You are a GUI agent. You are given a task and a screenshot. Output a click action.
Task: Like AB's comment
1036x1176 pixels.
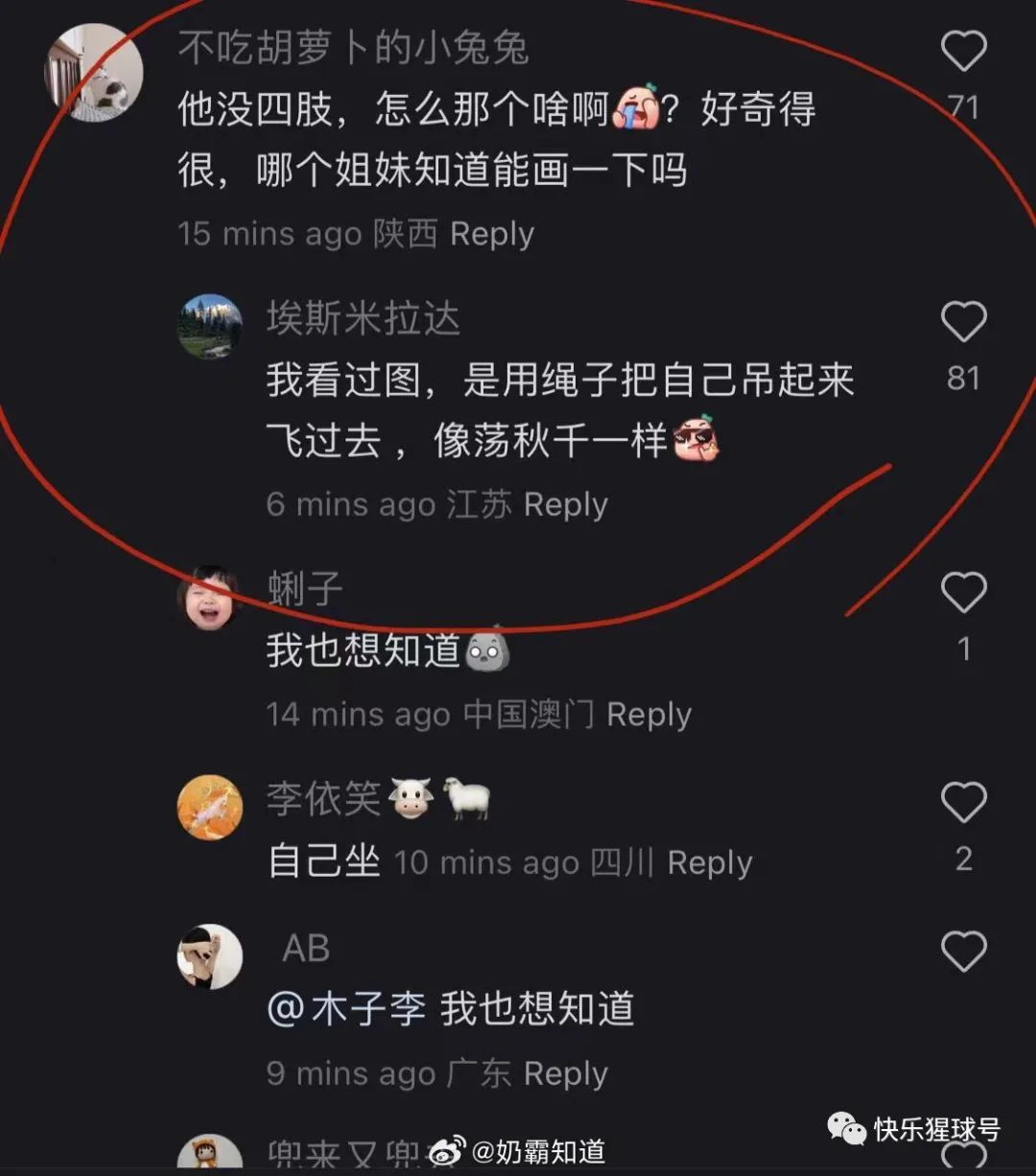coord(963,952)
